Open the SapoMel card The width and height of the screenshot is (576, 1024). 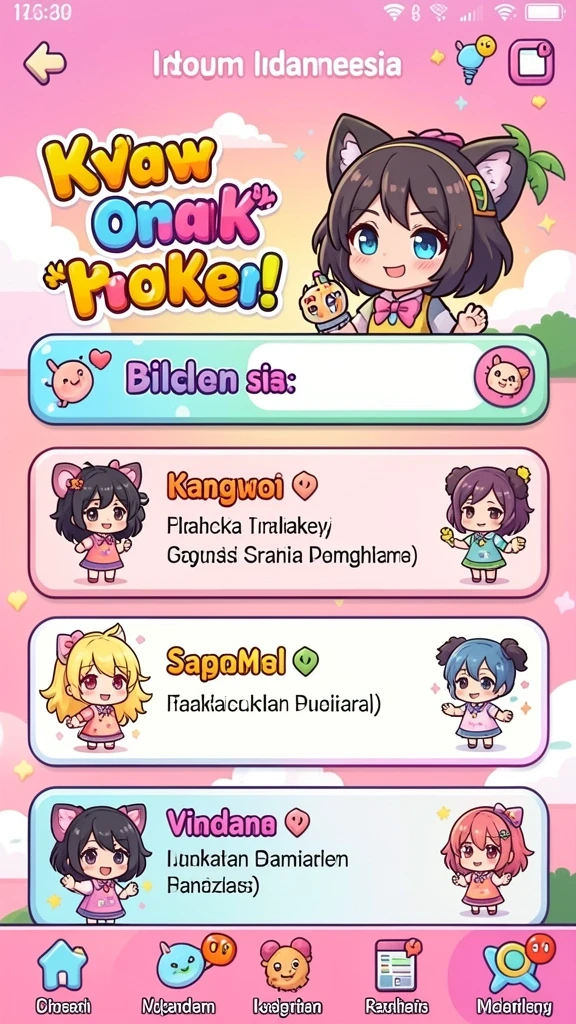[x=288, y=691]
